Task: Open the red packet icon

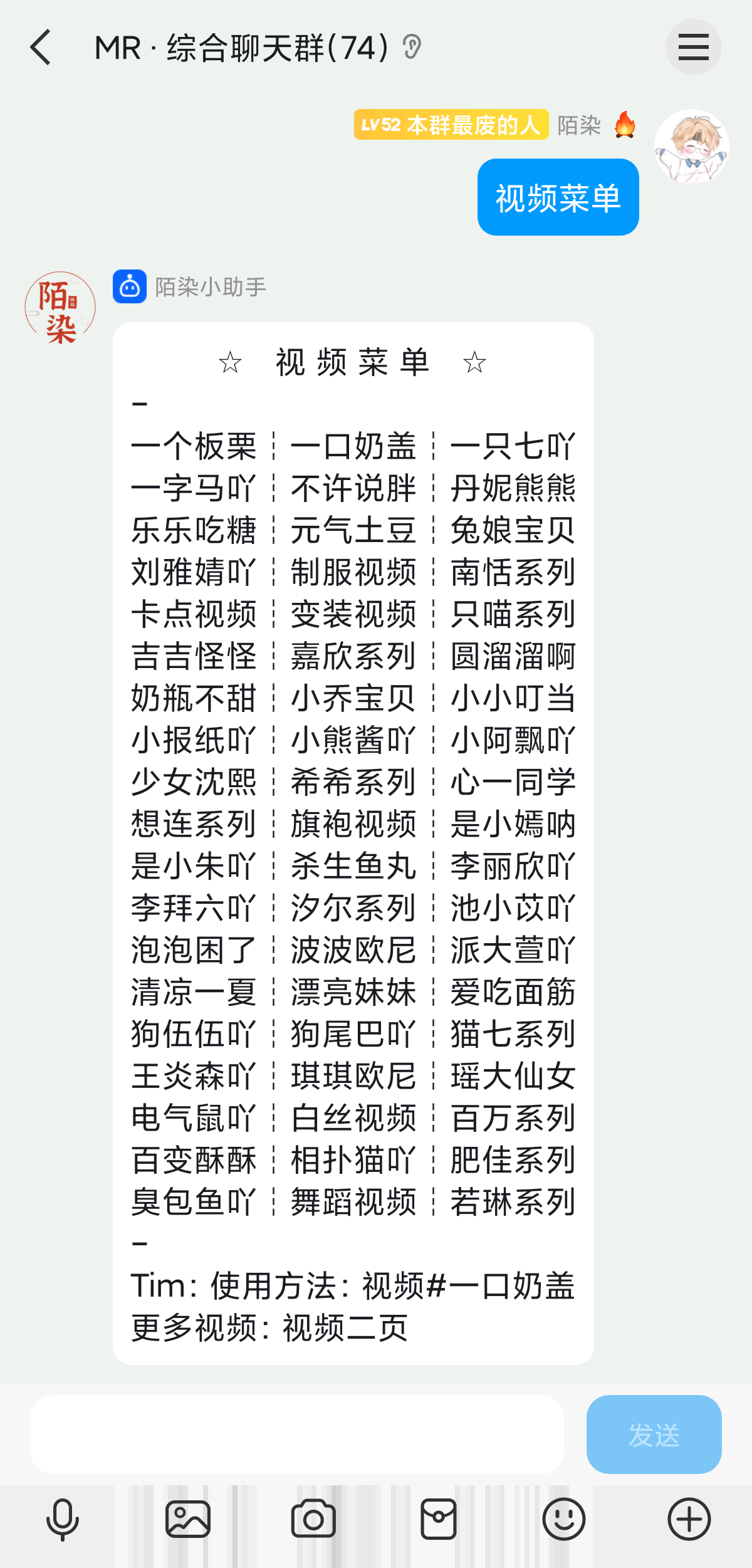Action: click(438, 1519)
